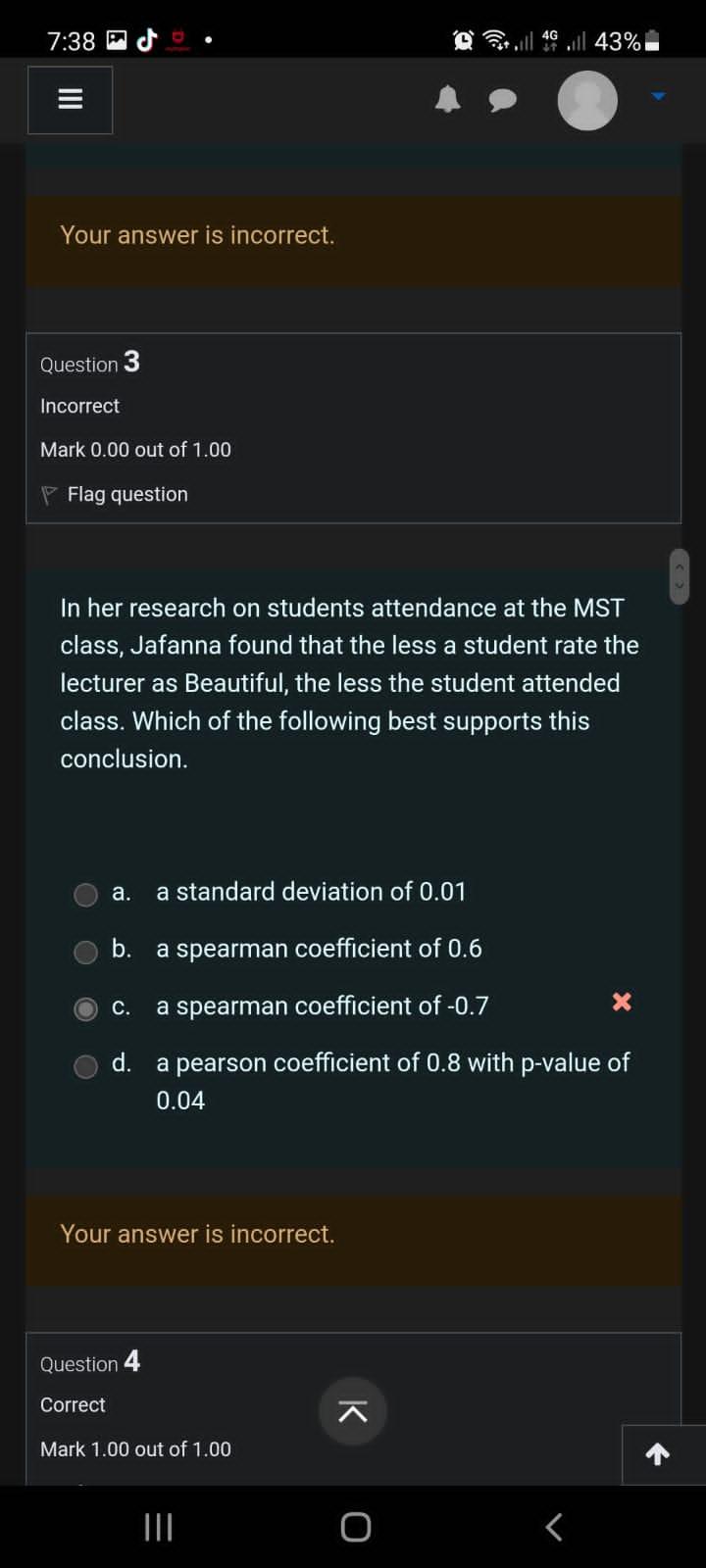Image resolution: width=706 pixels, height=1568 pixels.
Task: Click the 'Your answer is incorrect' banner
Action: pos(196,1233)
